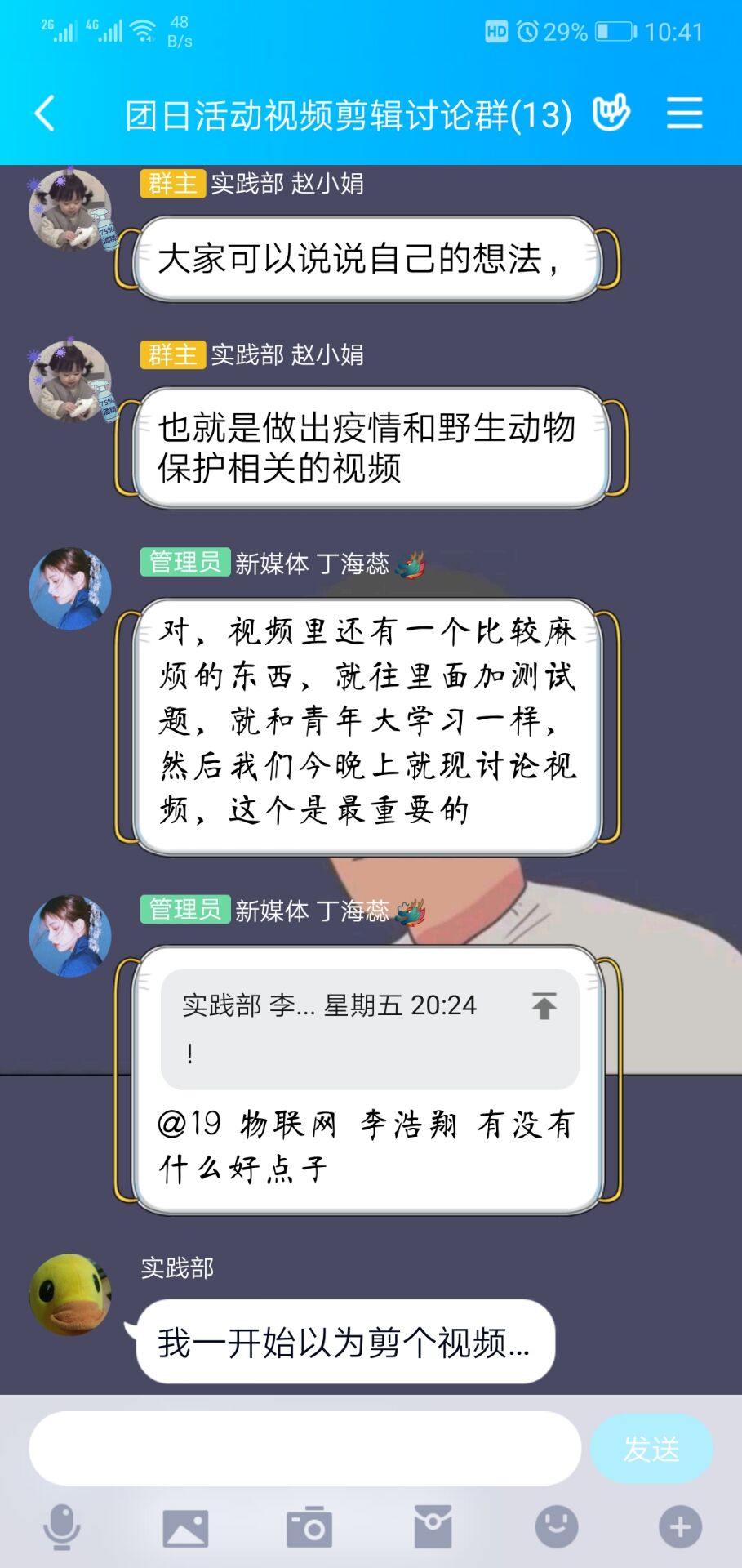The width and height of the screenshot is (742, 1568).
Task: Open the emoji sticker panel
Action: (557, 1527)
